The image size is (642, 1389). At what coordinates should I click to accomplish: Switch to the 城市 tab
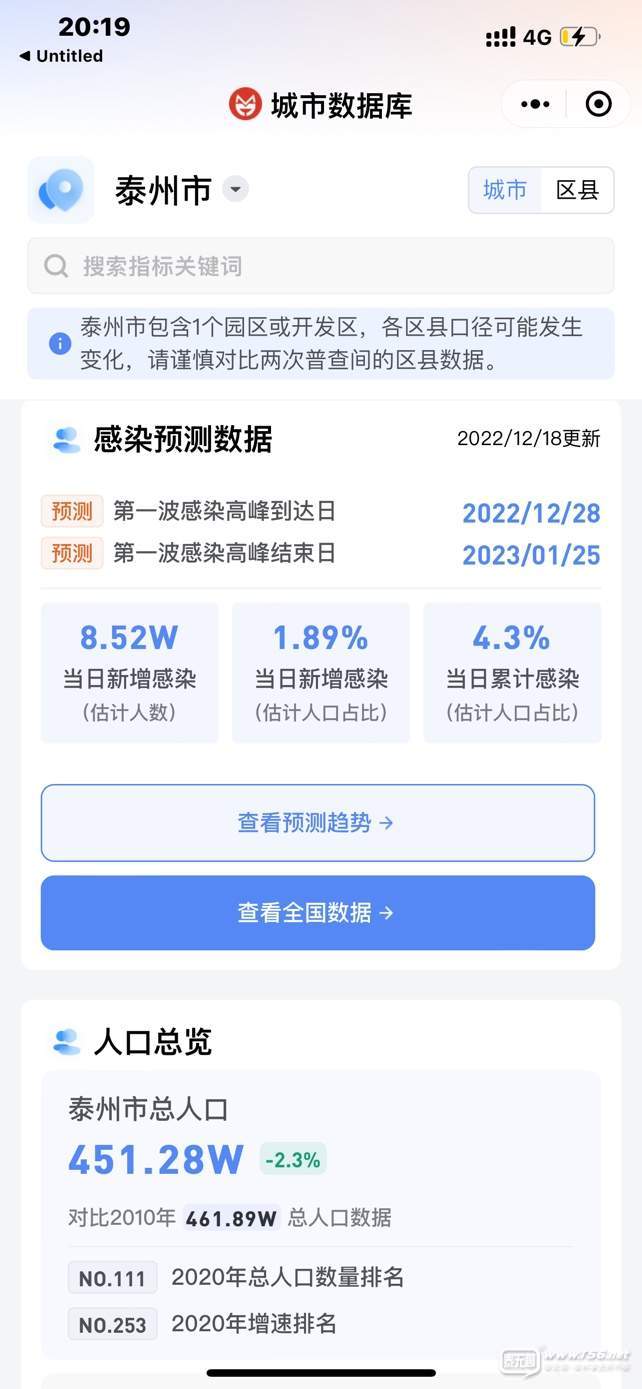[x=505, y=190]
